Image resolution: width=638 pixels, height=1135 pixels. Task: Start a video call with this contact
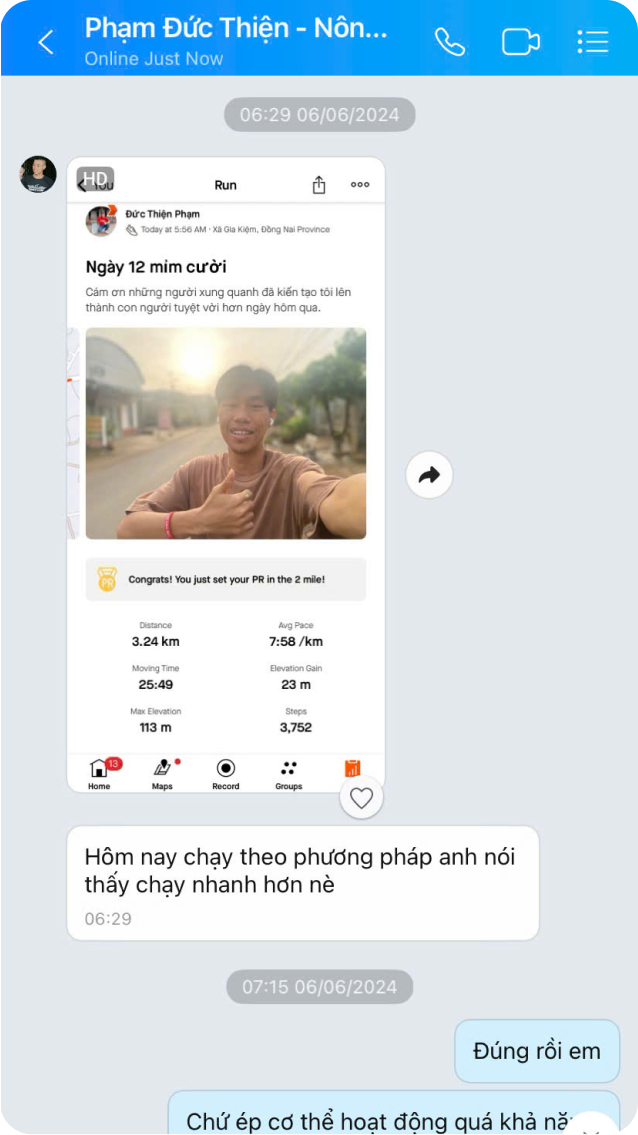(520, 42)
